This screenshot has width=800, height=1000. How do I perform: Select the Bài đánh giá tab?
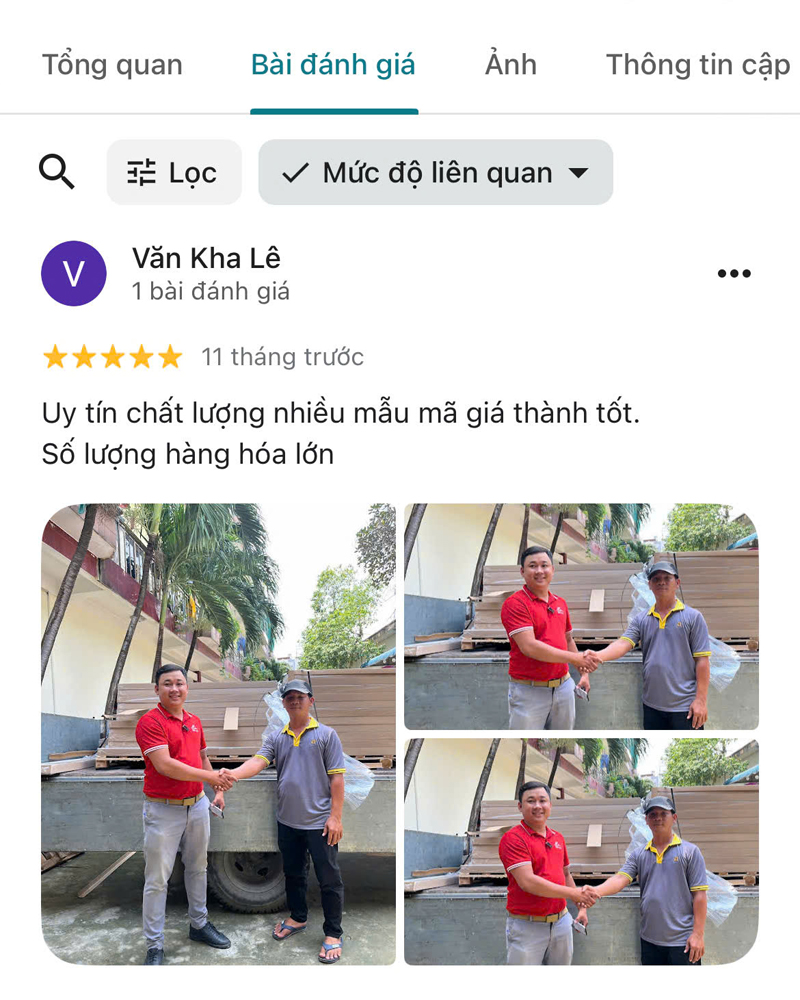coord(333,66)
